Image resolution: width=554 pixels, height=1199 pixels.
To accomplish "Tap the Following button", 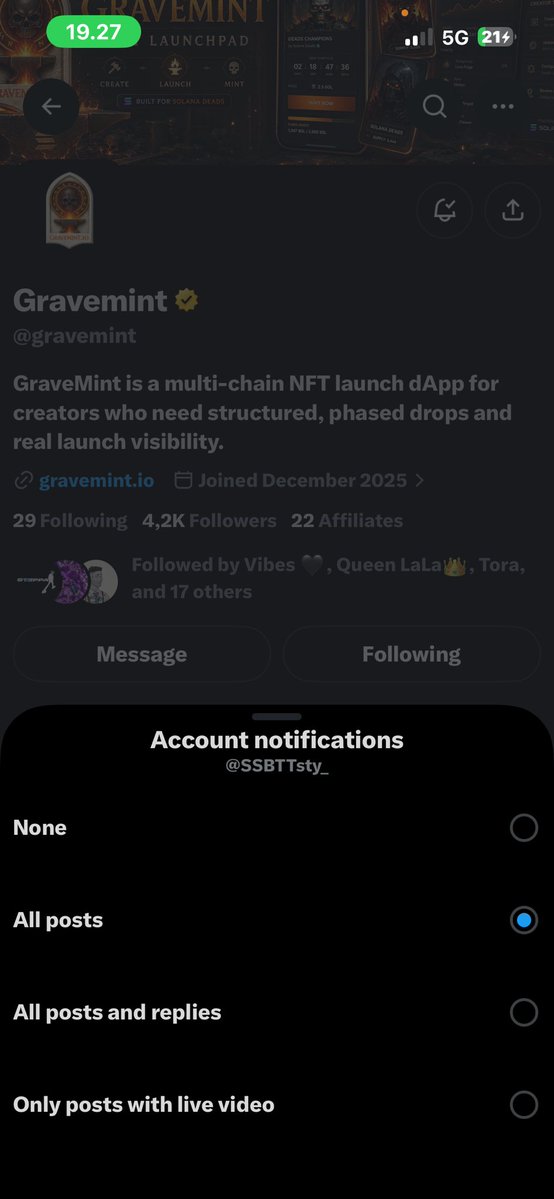I will (412, 655).
